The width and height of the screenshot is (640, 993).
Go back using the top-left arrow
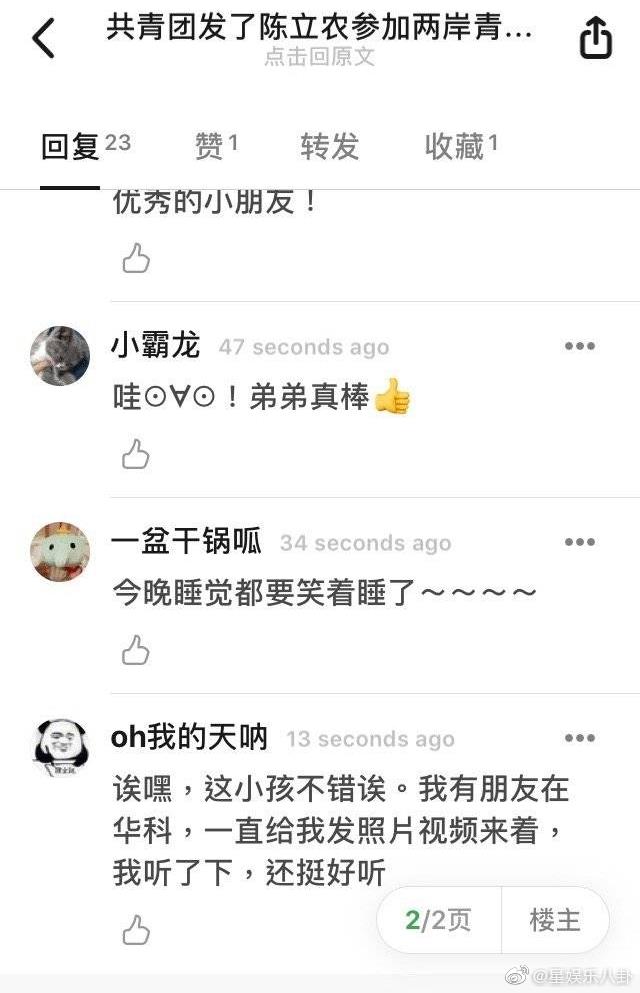44,39
